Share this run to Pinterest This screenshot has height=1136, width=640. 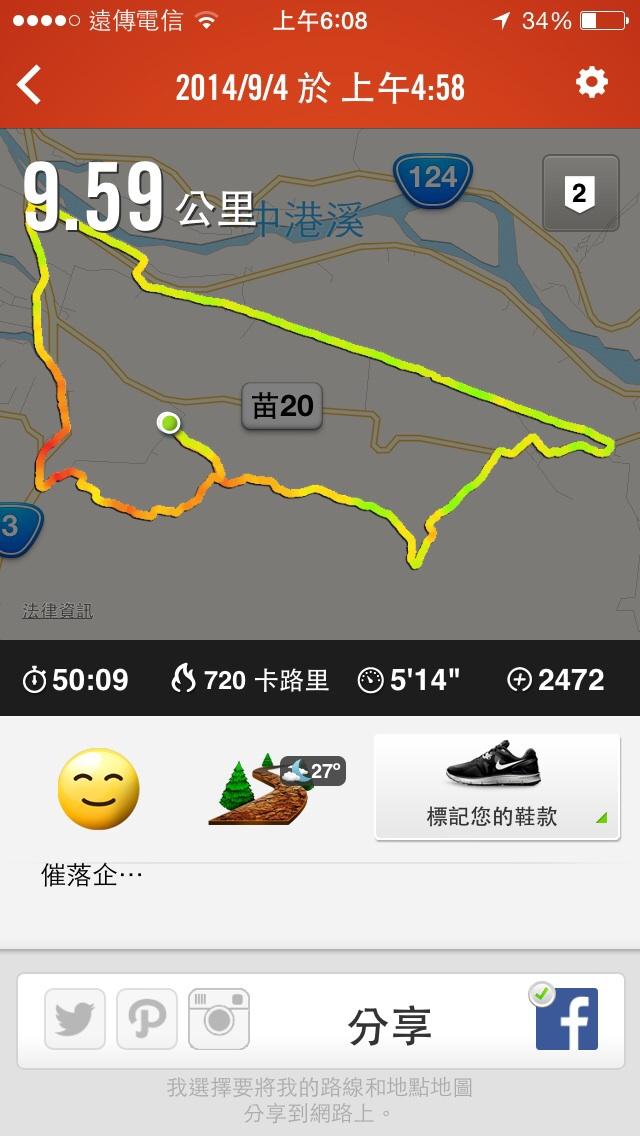(147, 1019)
